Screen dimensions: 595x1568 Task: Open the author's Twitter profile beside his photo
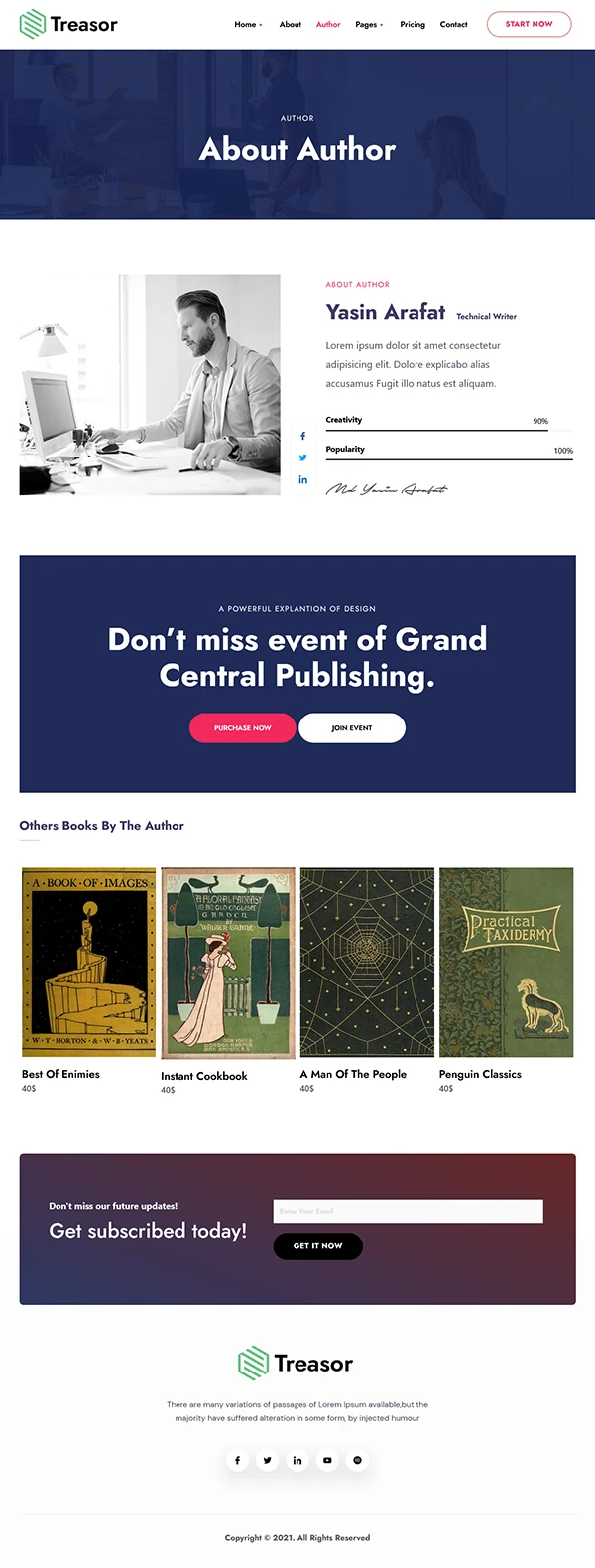click(303, 458)
